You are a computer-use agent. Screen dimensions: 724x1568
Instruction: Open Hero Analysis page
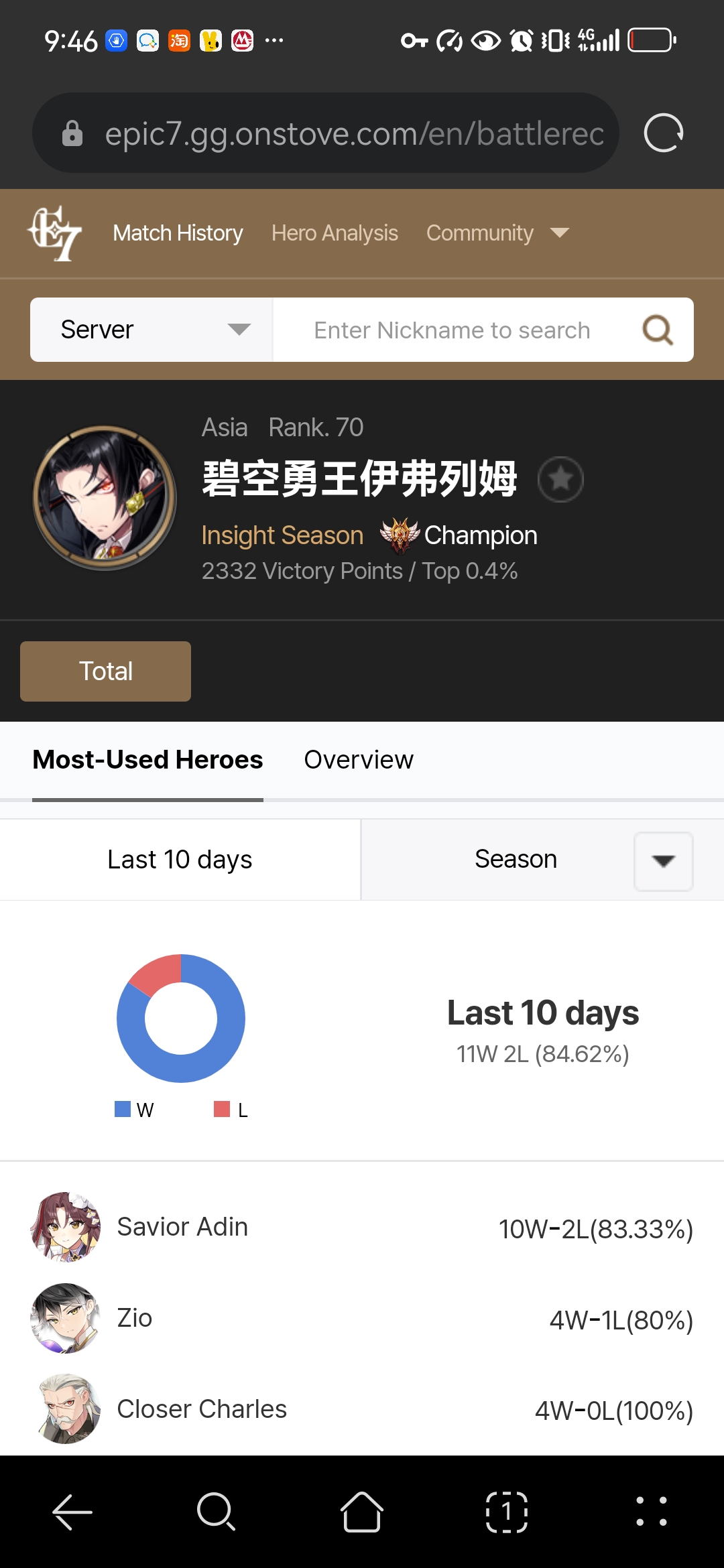[x=335, y=233]
